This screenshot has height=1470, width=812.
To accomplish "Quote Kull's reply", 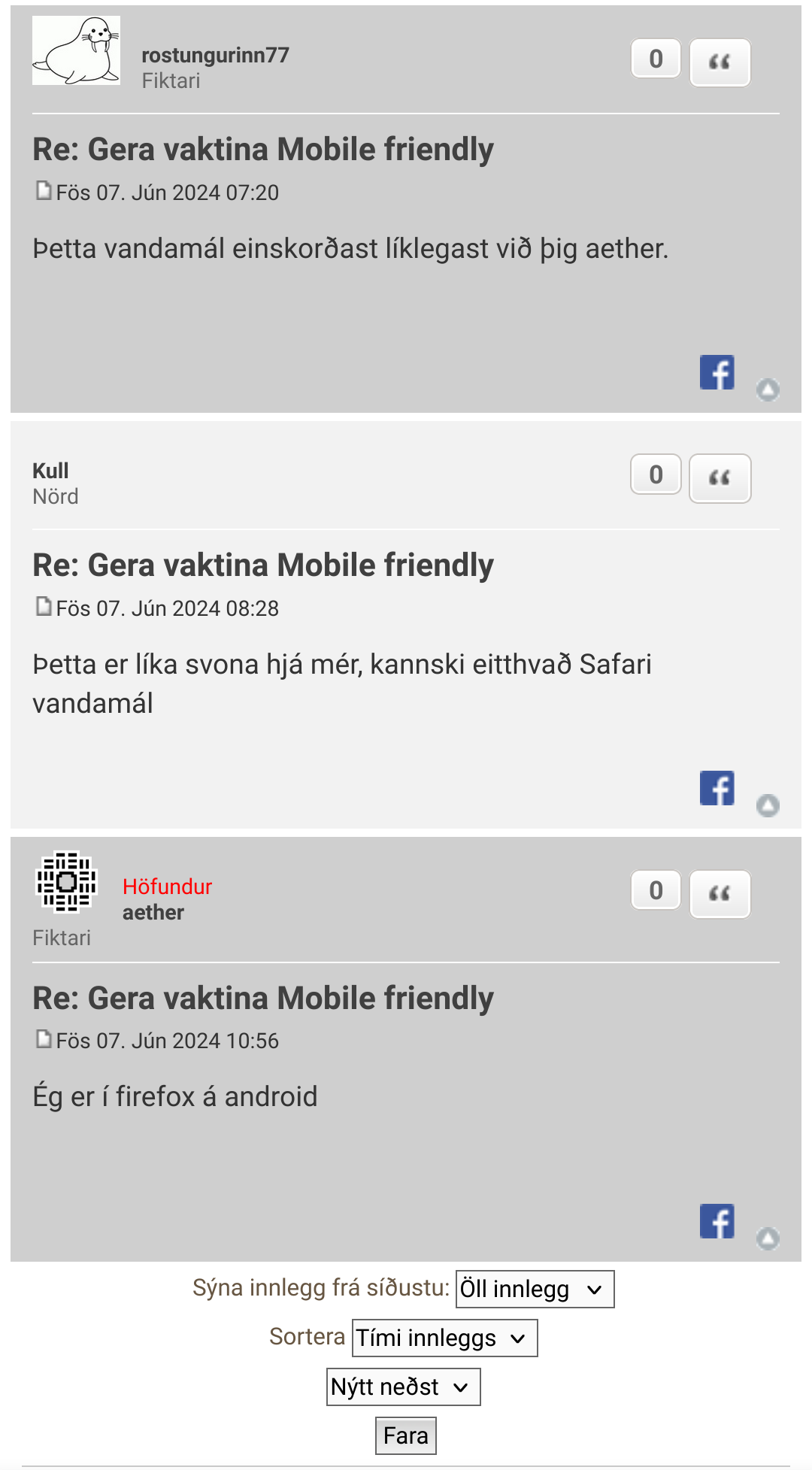I will point(719,478).
